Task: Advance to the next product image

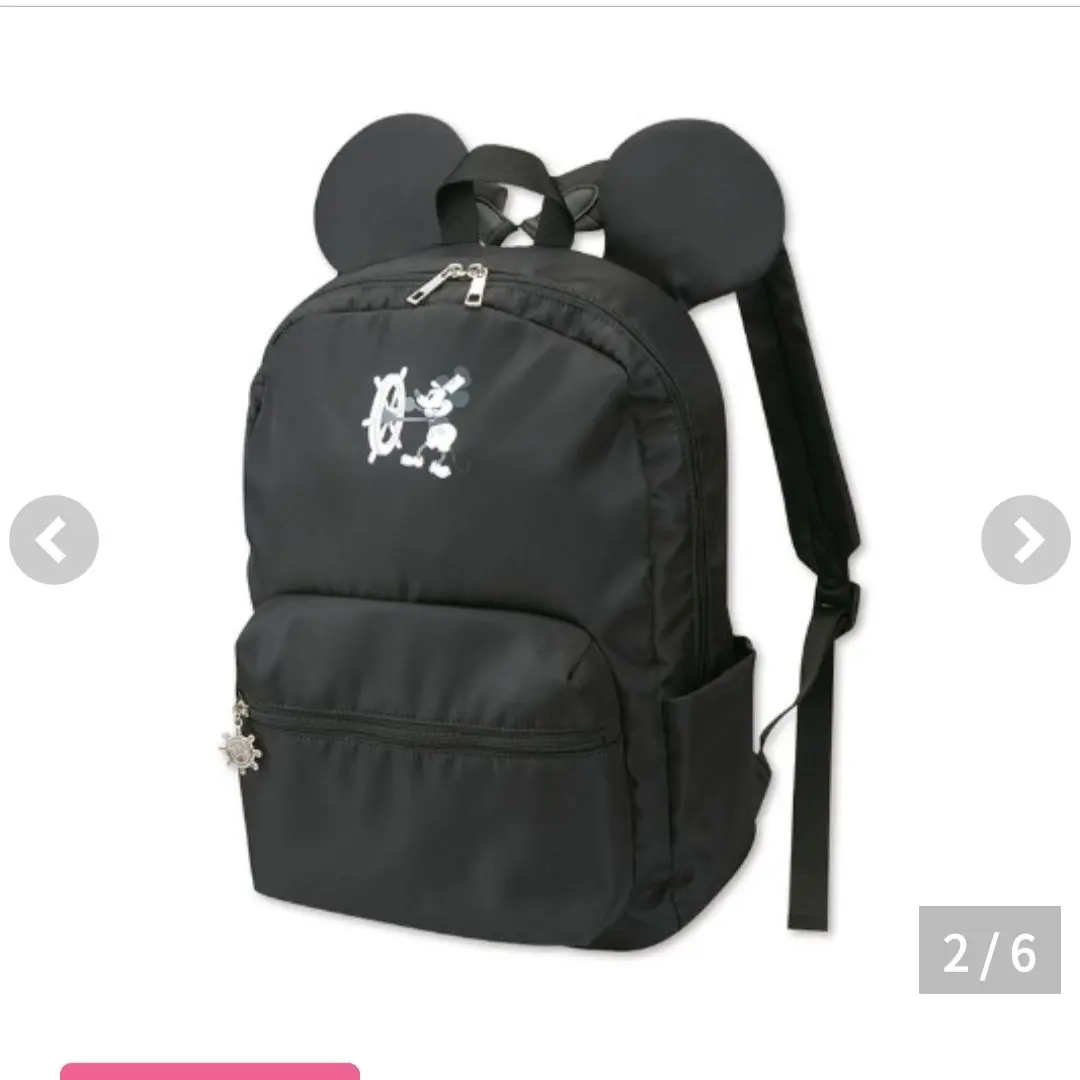Action: coord(1025,540)
